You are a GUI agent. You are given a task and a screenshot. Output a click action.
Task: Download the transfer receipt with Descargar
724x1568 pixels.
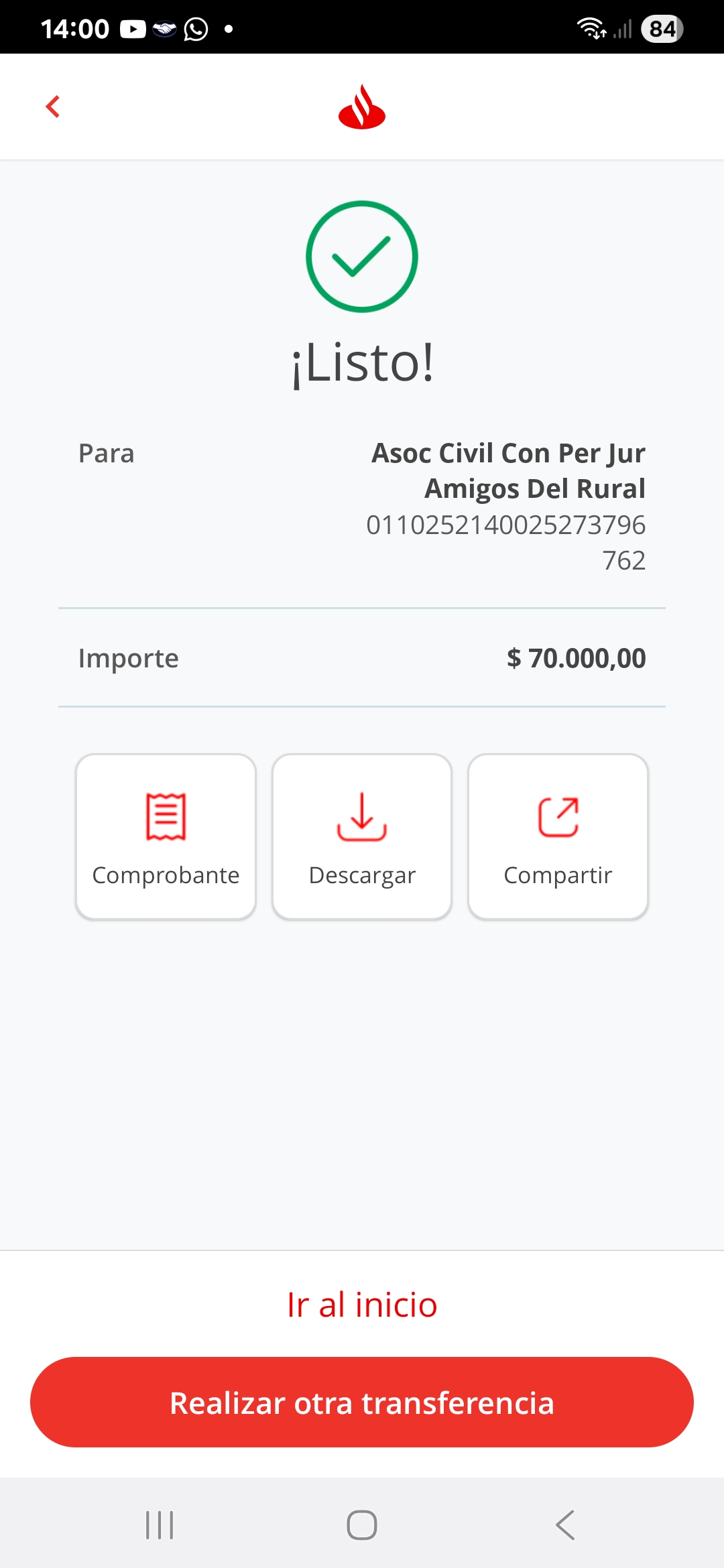click(362, 836)
